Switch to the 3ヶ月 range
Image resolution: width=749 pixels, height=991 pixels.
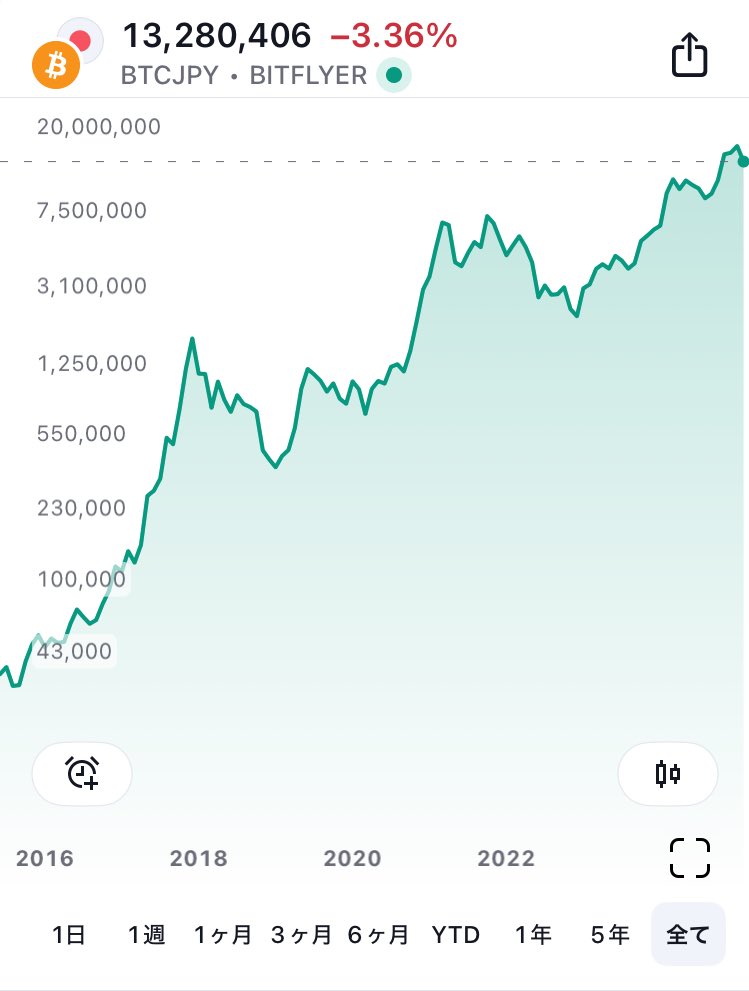click(x=301, y=935)
